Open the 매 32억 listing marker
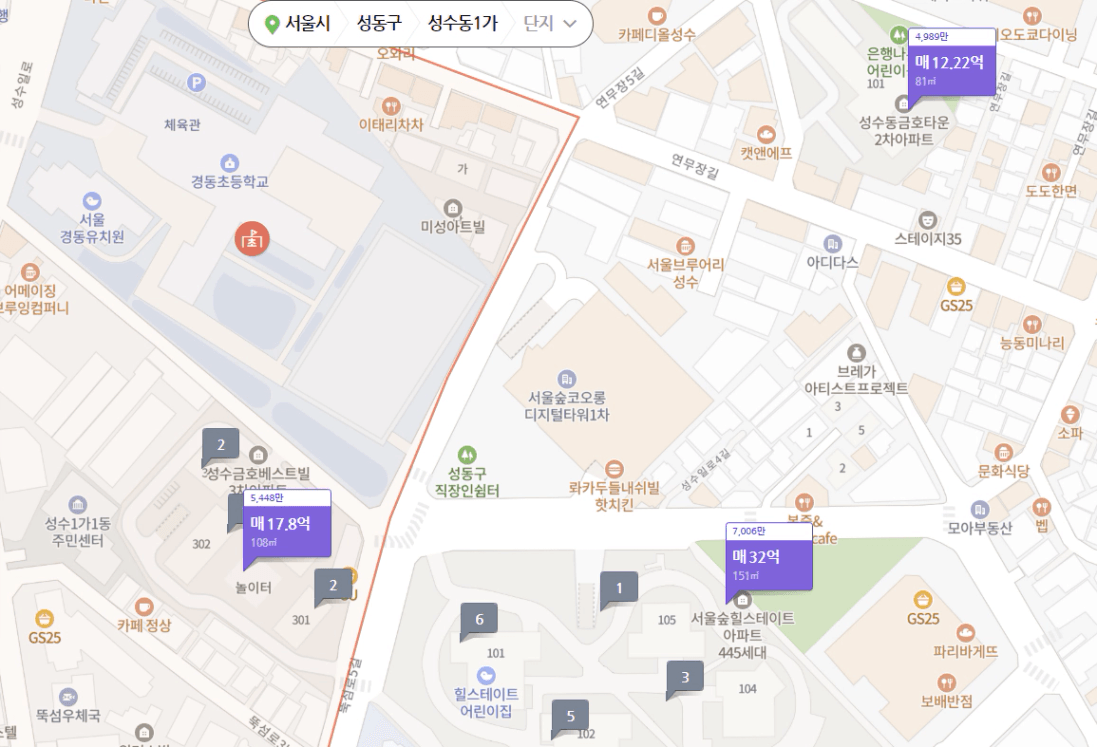Viewport: 1097px width, 747px height. coord(768,562)
